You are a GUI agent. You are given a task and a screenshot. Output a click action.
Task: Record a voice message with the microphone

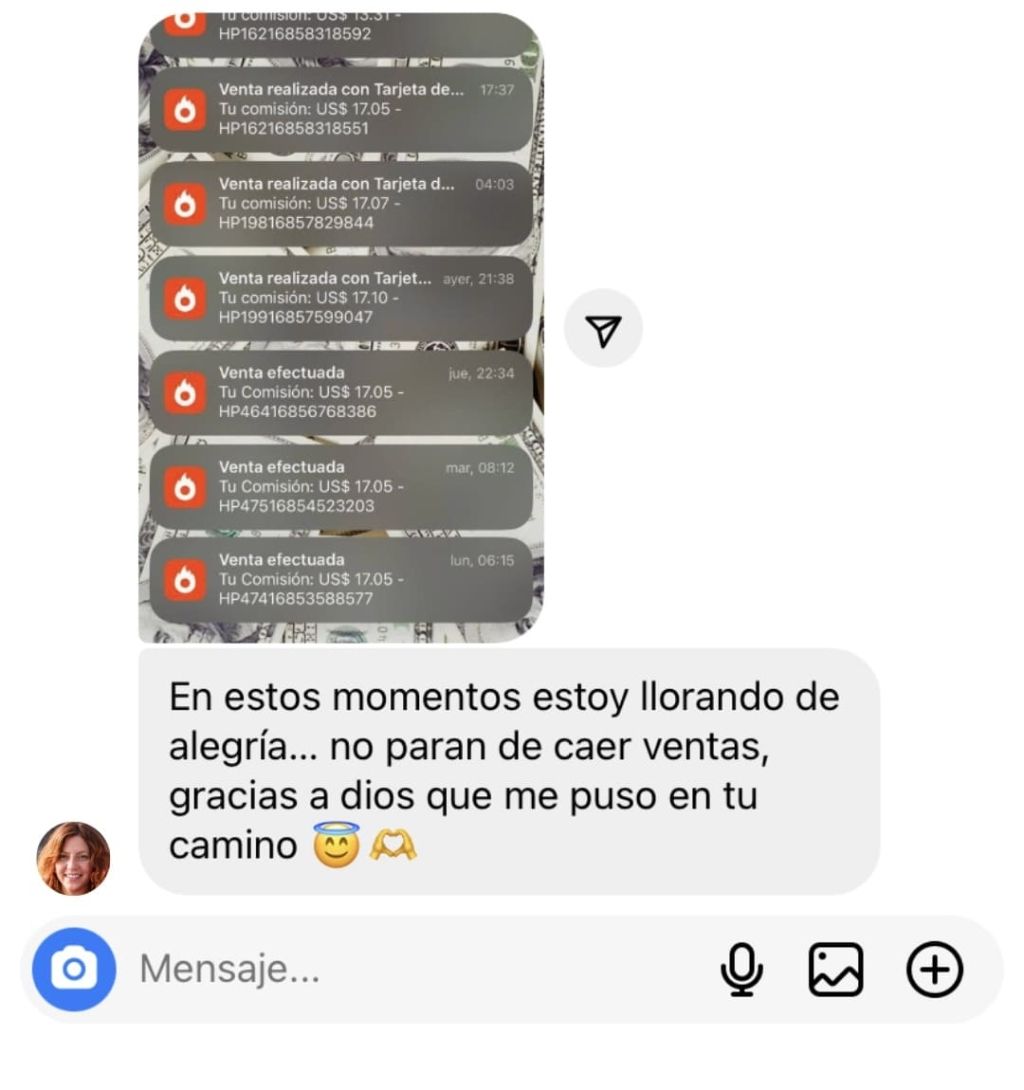coord(742,969)
